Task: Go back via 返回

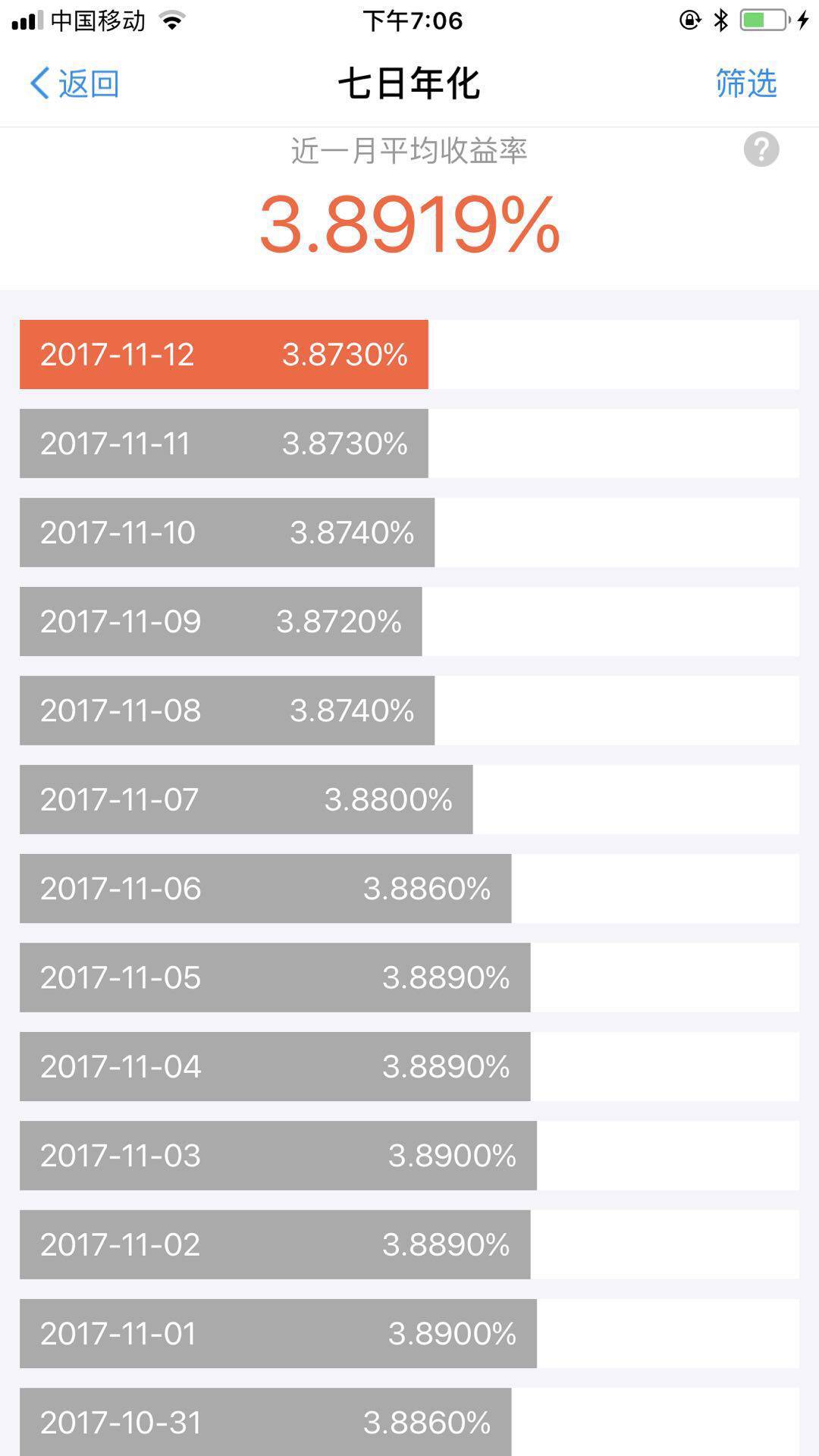Action: tap(74, 83)
